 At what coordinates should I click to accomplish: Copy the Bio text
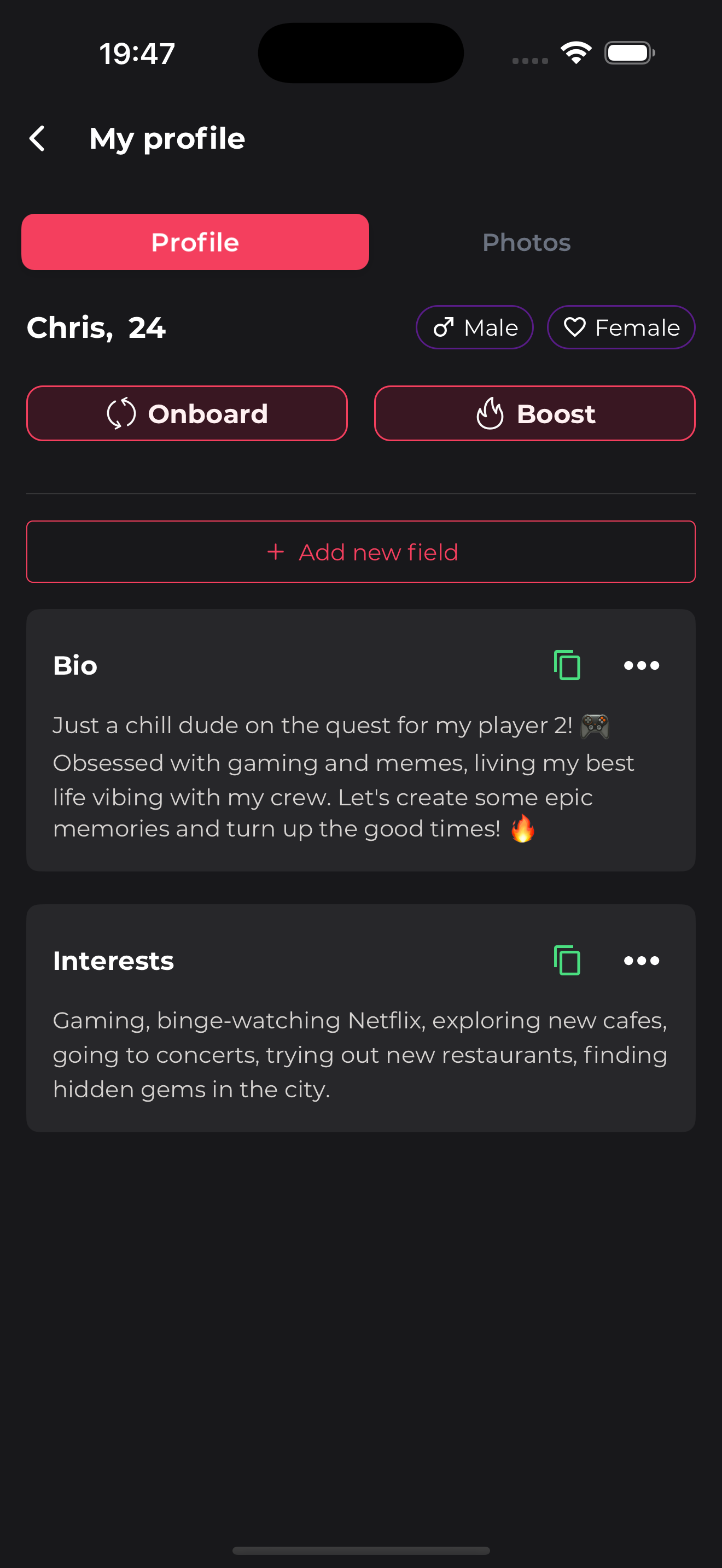(567, 665)
